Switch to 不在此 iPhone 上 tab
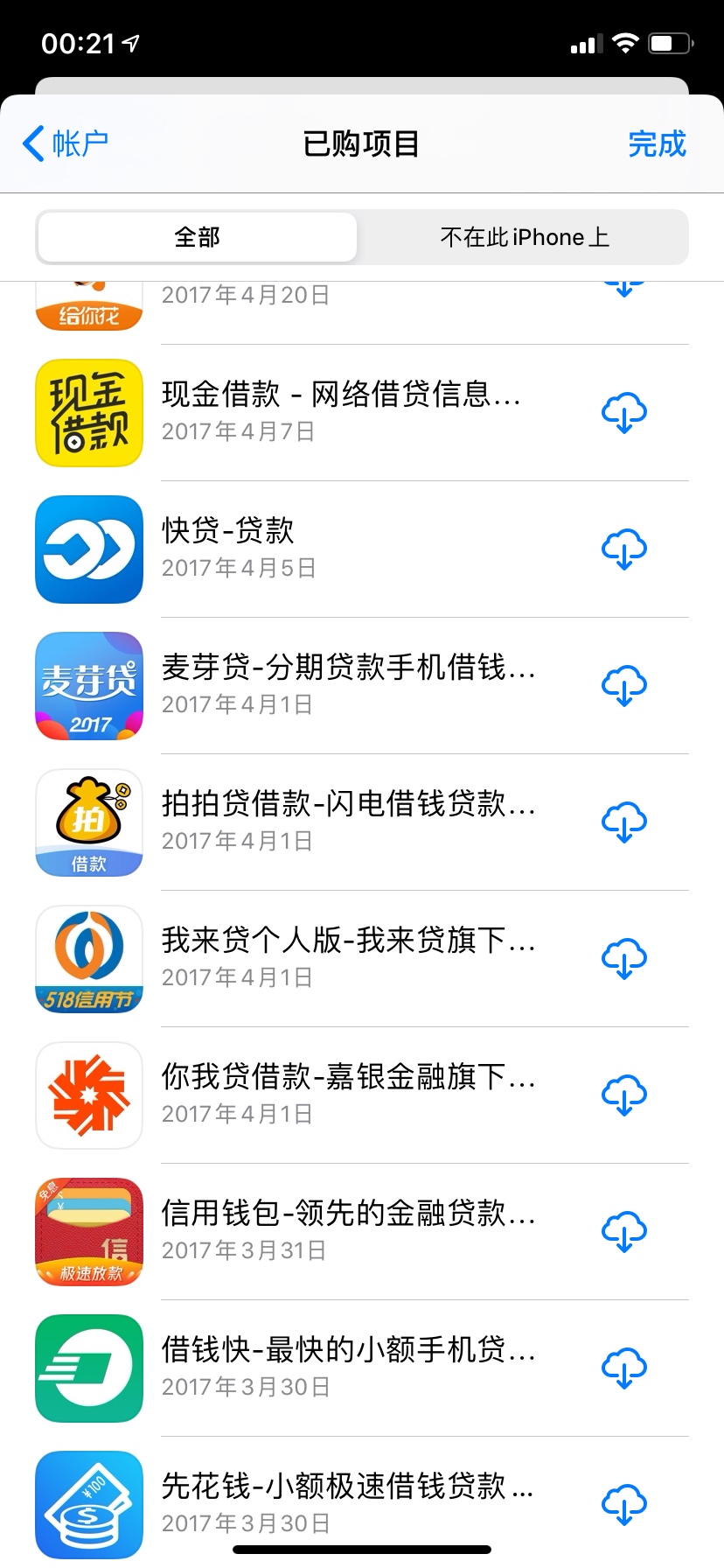Viewport: 724px width, 1568px height. (x=524, y=237)
